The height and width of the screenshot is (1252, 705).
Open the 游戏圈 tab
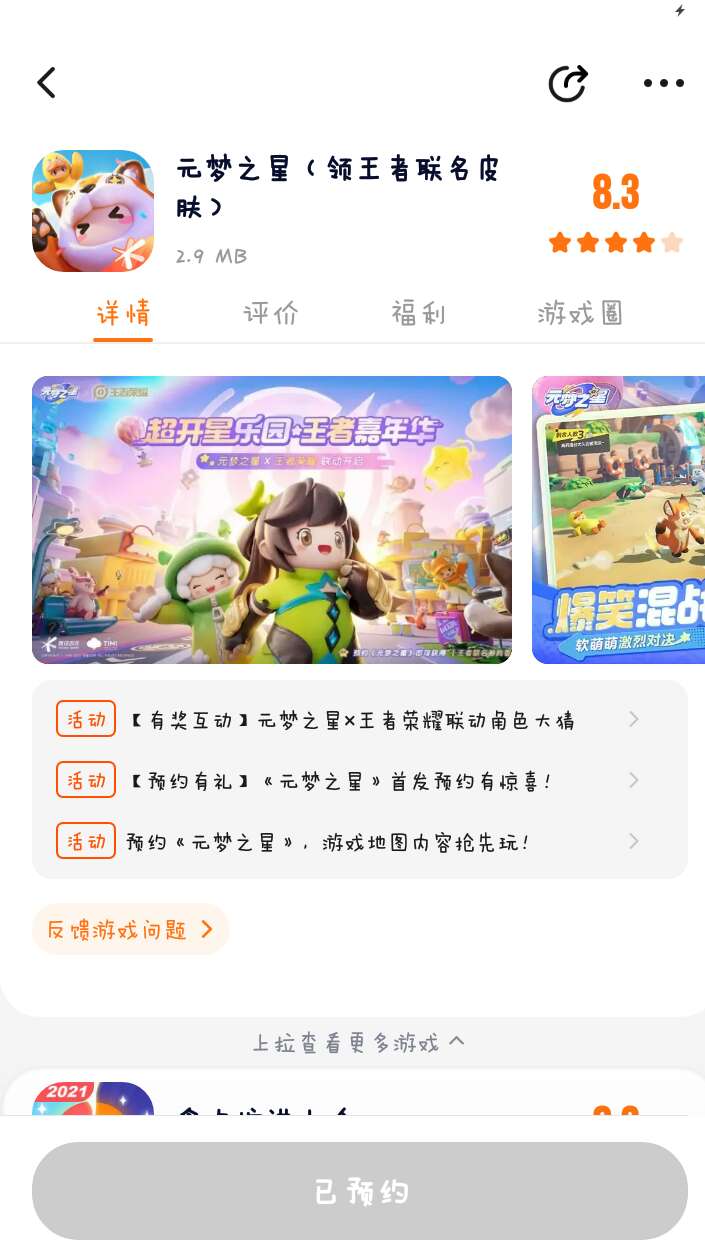[580, 313]
